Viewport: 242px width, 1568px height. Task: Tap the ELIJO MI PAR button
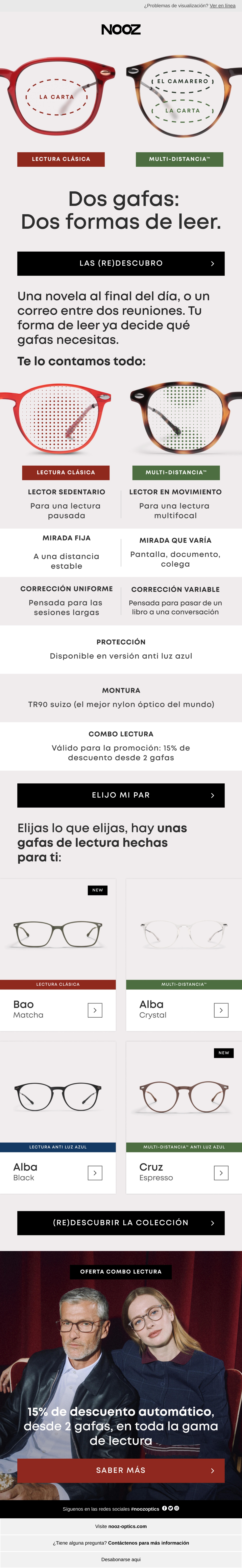click(121, 795)
